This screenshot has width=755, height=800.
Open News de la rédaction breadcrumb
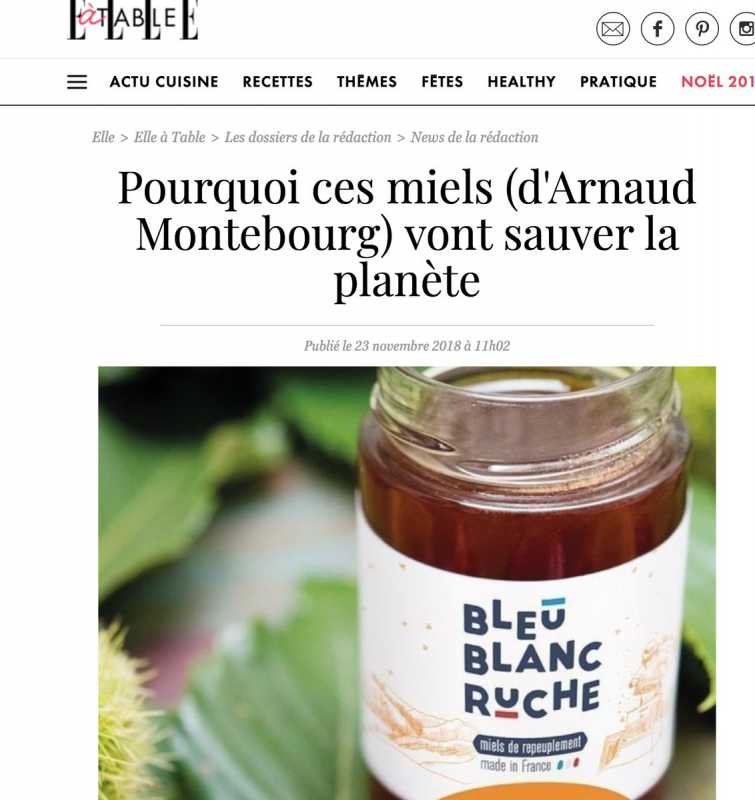coord(474,137)
